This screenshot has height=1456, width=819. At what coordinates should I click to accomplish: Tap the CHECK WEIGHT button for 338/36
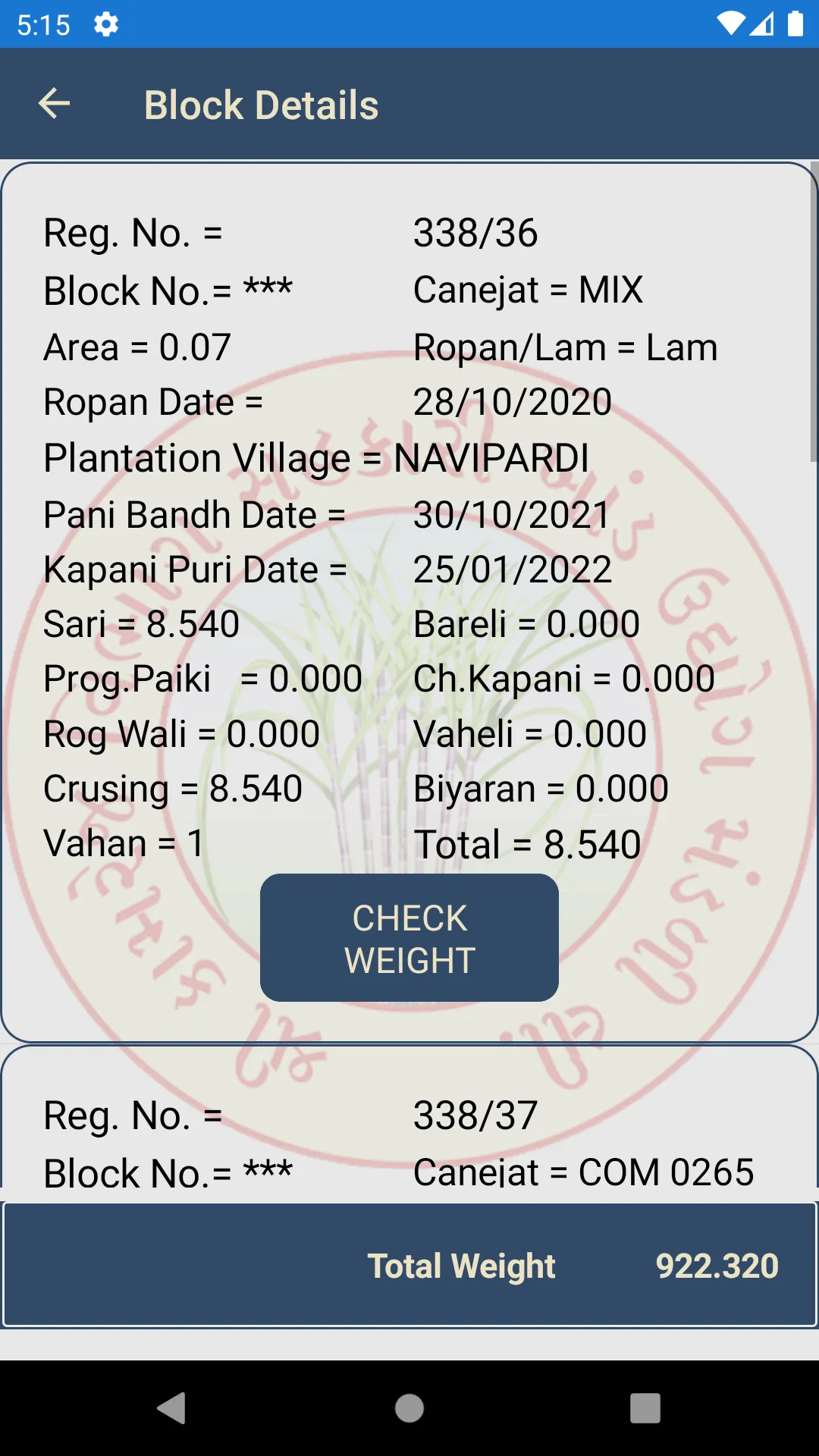click(x=409, y=938)
